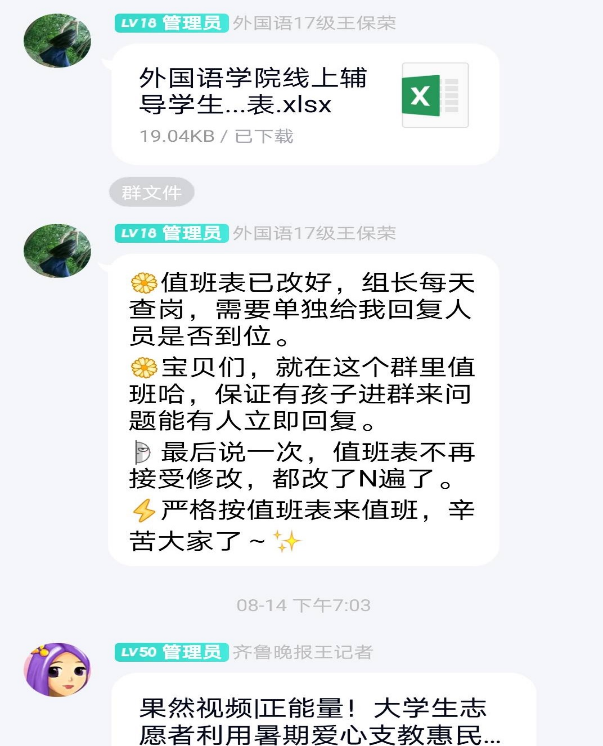This screenshot has width=603, height=746.
Task: Open 齐鲁晚报王记者's profile avatar
Action: [57, 670]
